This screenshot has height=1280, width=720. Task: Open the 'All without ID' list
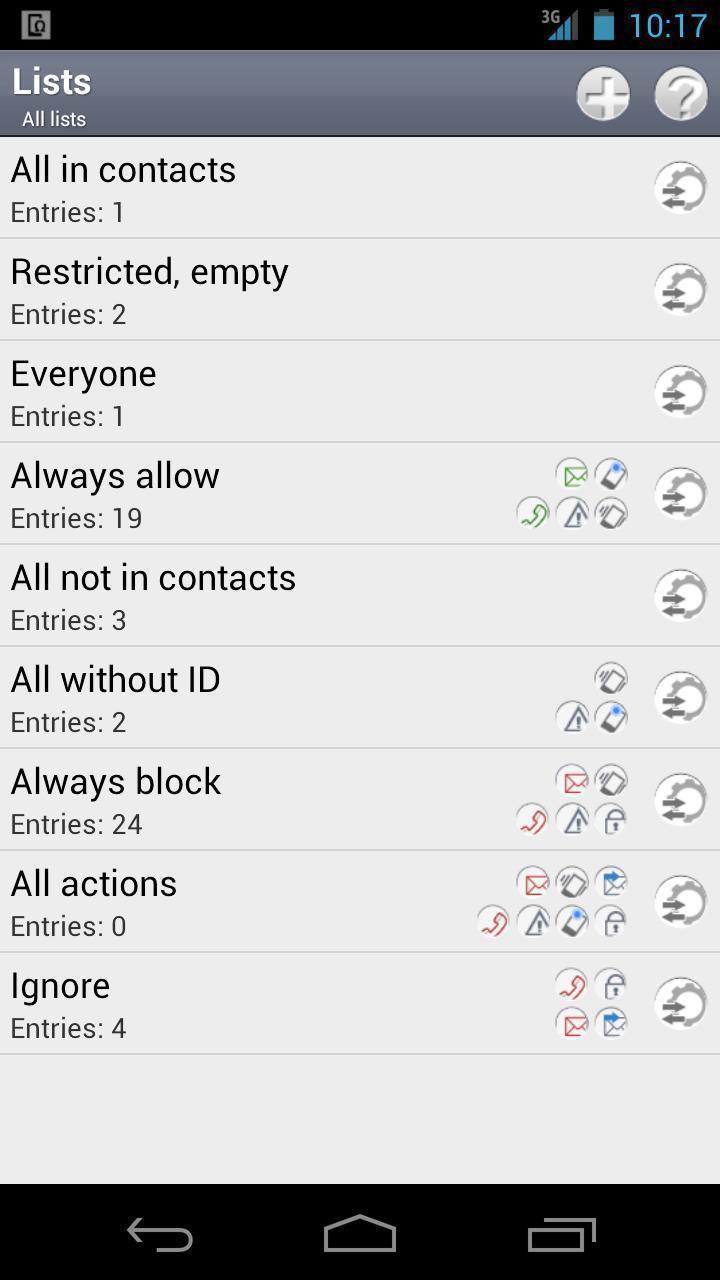115,697
